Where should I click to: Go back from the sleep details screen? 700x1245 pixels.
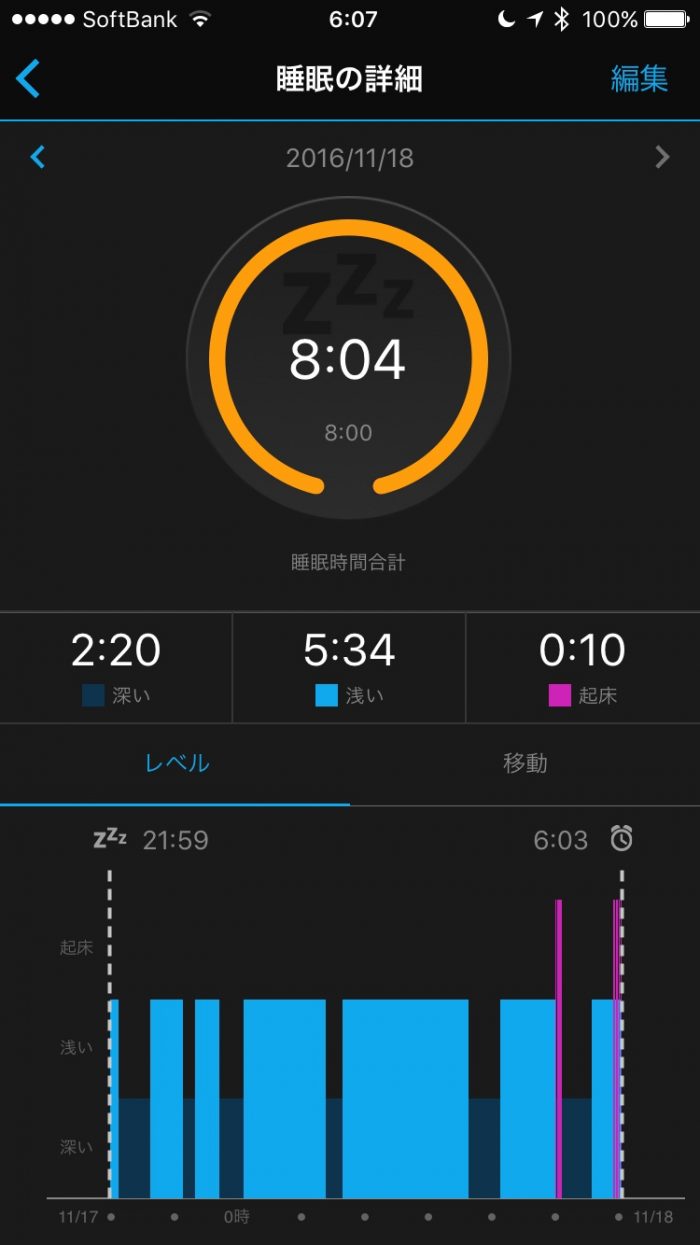coord(28,79)
